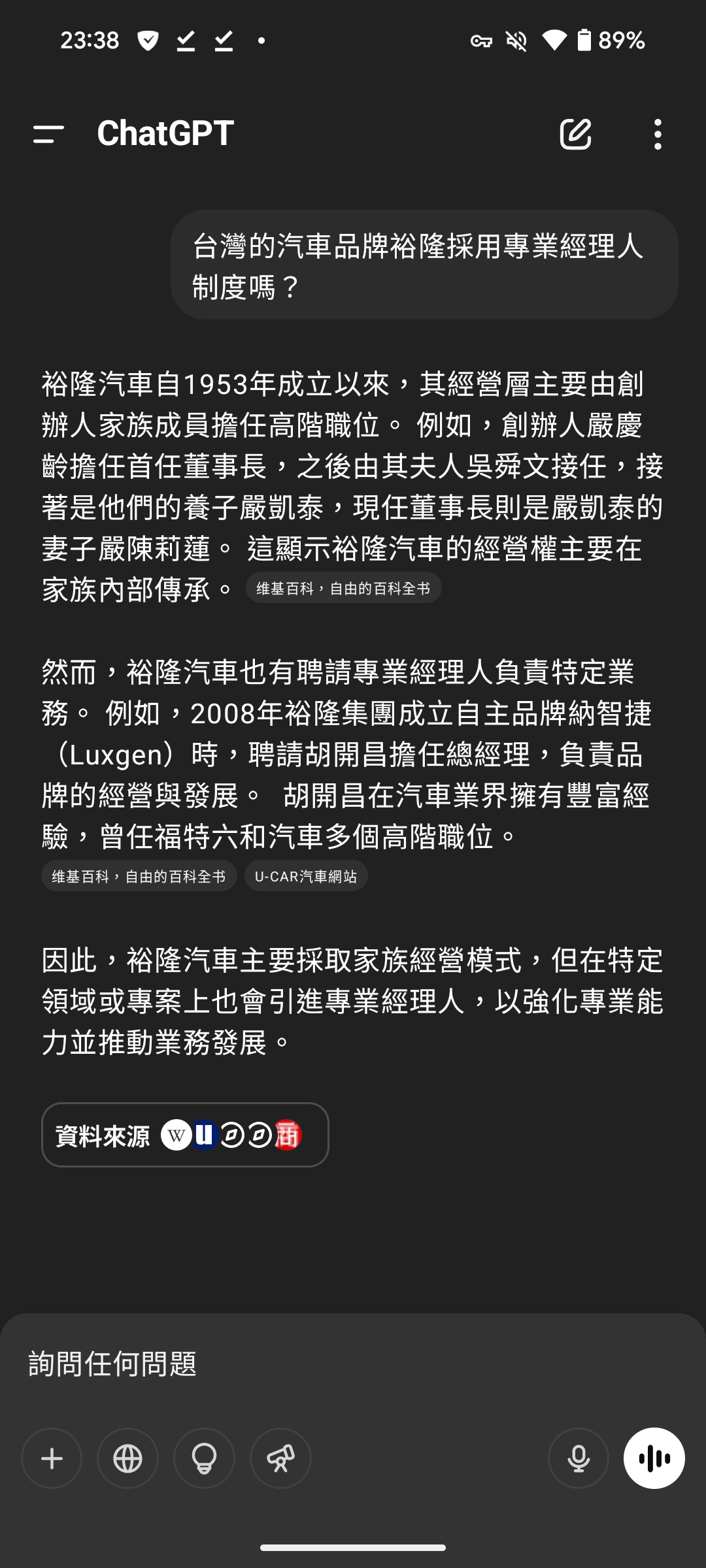Start a new chat with the compose icon
This screenshot has width=706, height=1568.
click(x=575, y=134)
